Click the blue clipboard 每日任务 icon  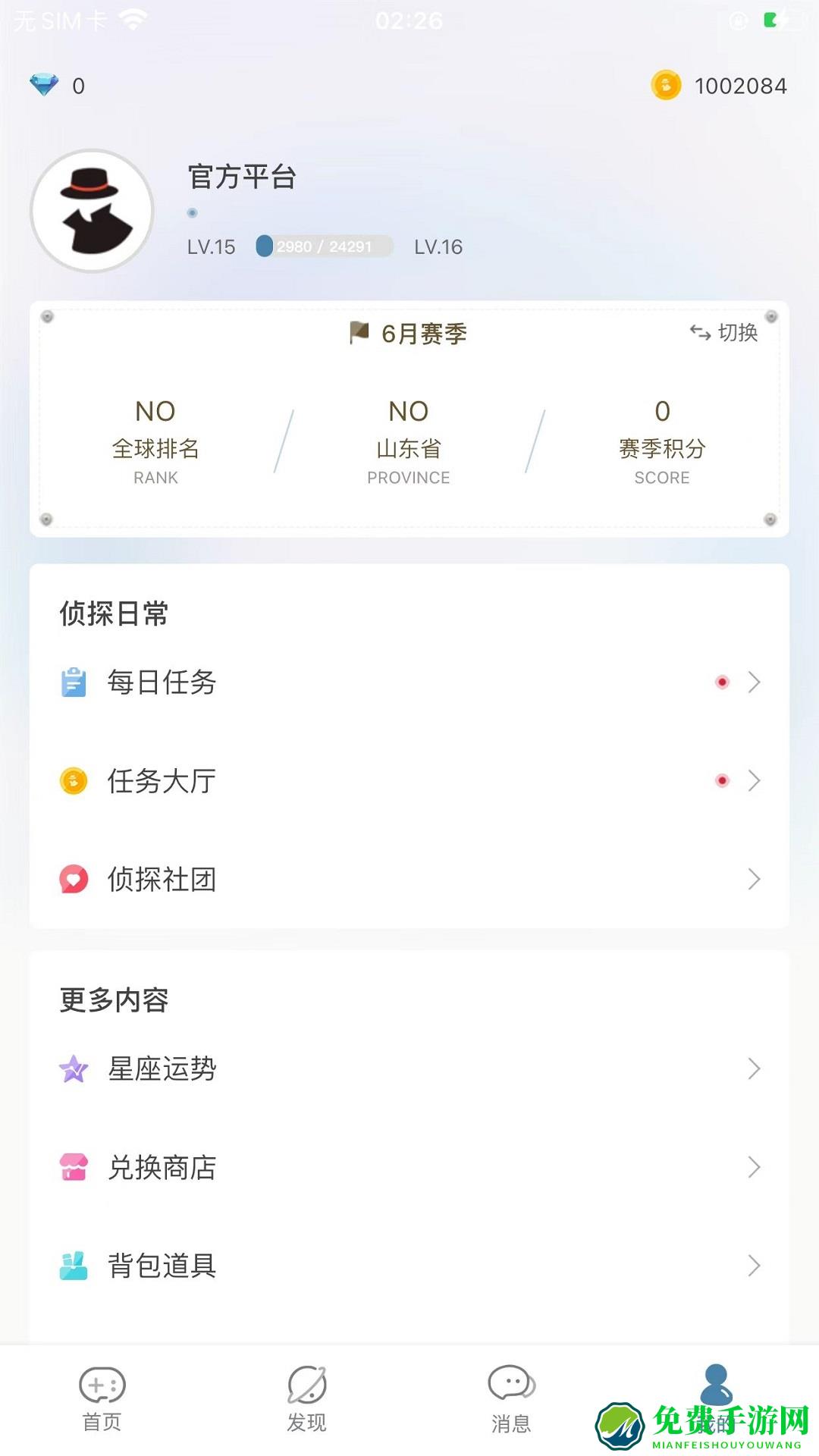73,682
